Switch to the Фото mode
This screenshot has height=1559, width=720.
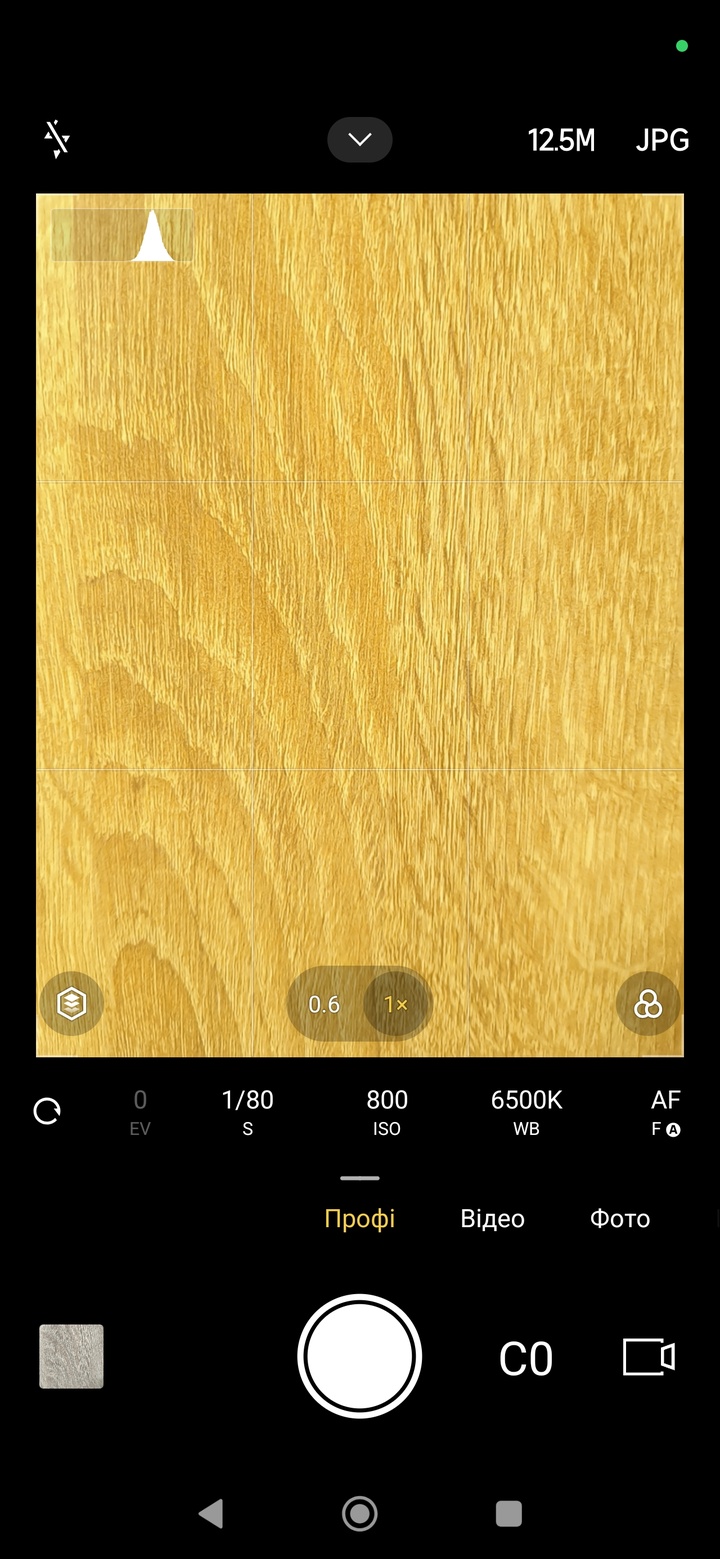[x=620, y=1219]
